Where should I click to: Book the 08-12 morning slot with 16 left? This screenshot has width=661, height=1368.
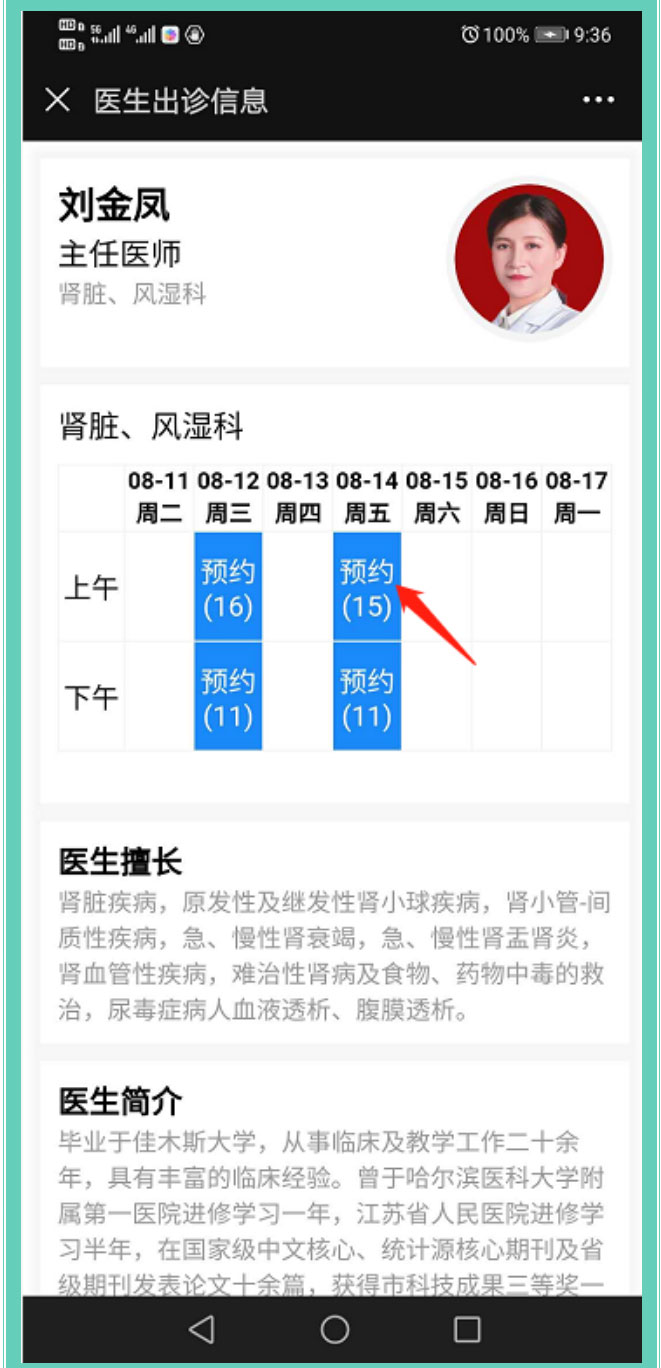point(228,587)
